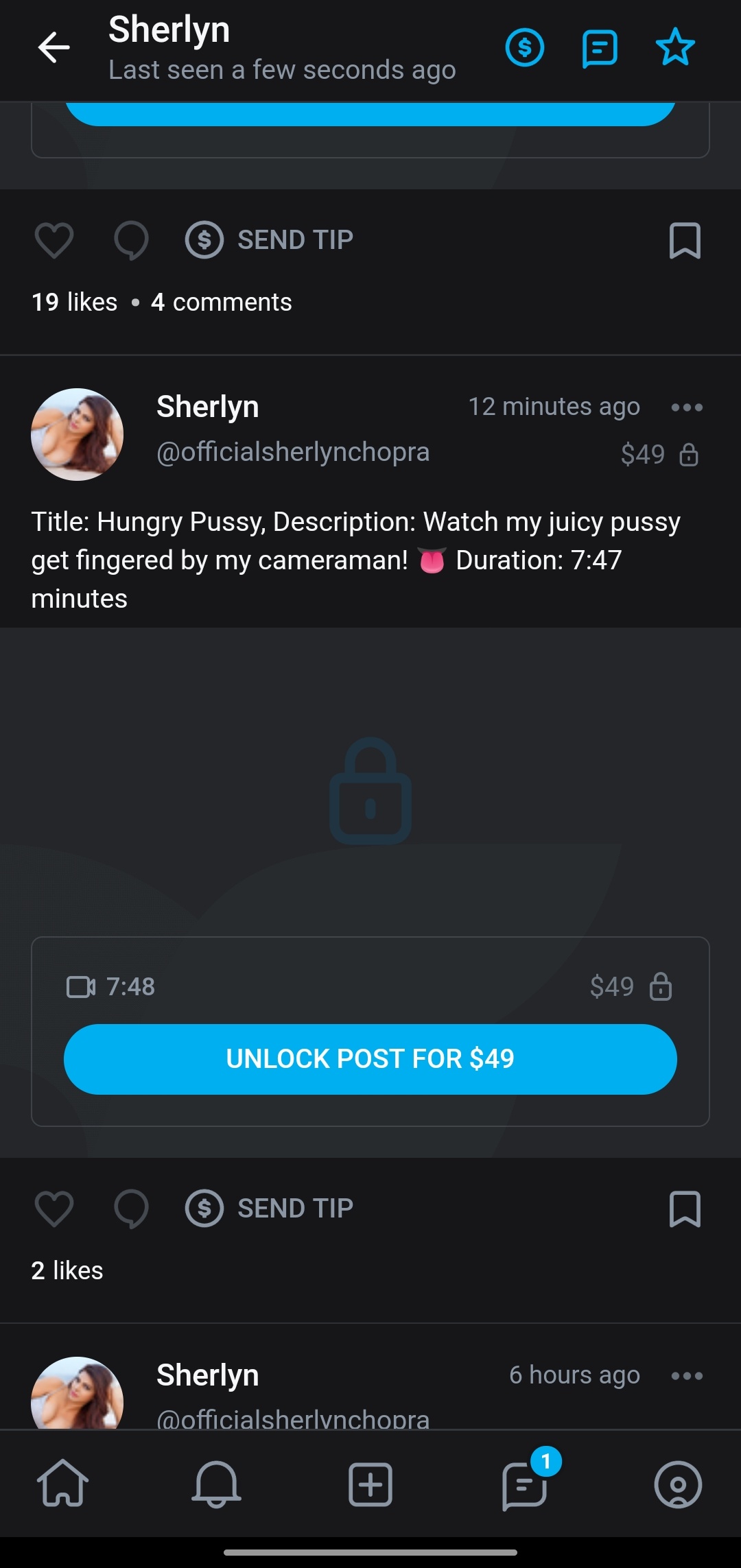This screenshot has width=741, height=1568.
Task: Add Sherlyn to favorites with the star
Action: 675,47
